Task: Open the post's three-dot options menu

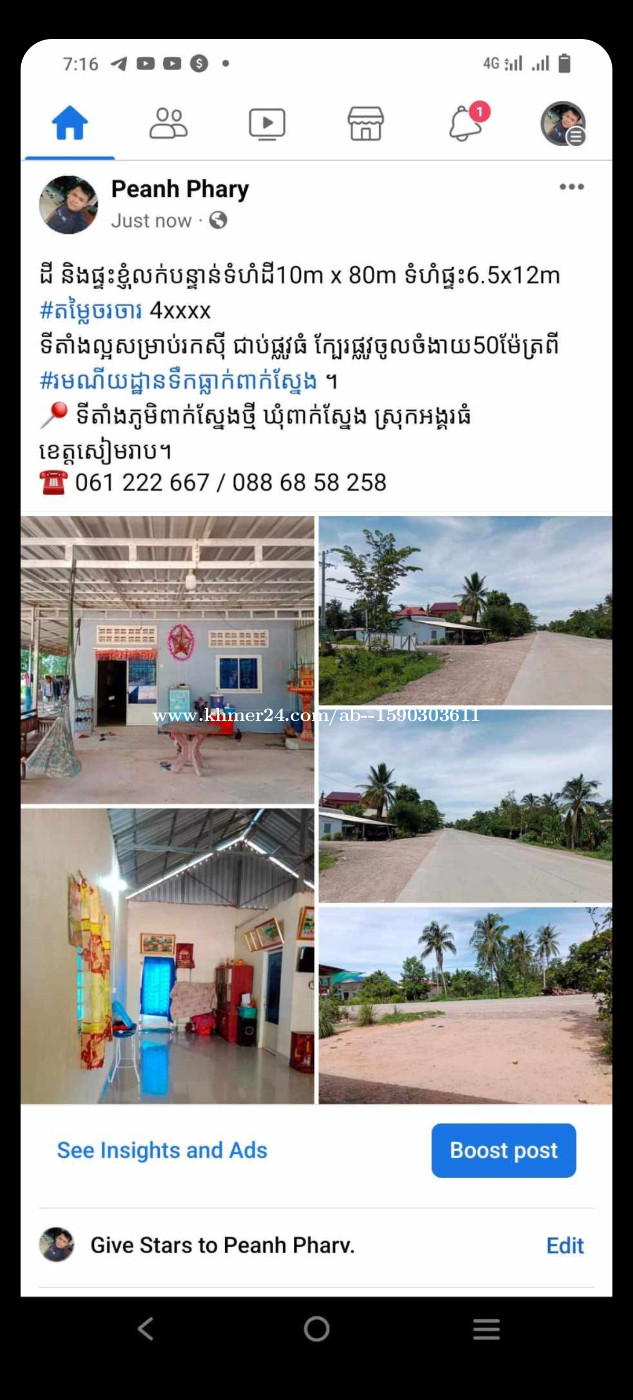Action: click(x=572, y=187)
